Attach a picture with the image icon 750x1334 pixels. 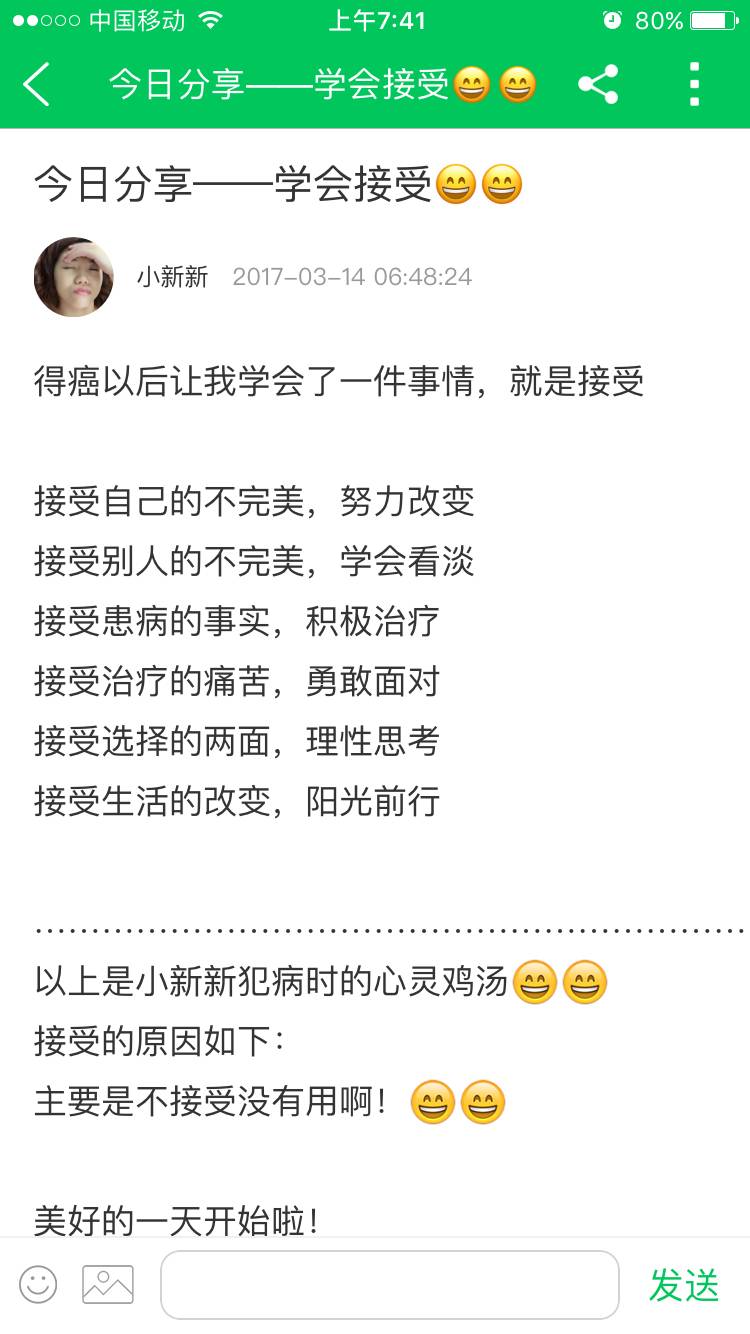[108, 1284]
